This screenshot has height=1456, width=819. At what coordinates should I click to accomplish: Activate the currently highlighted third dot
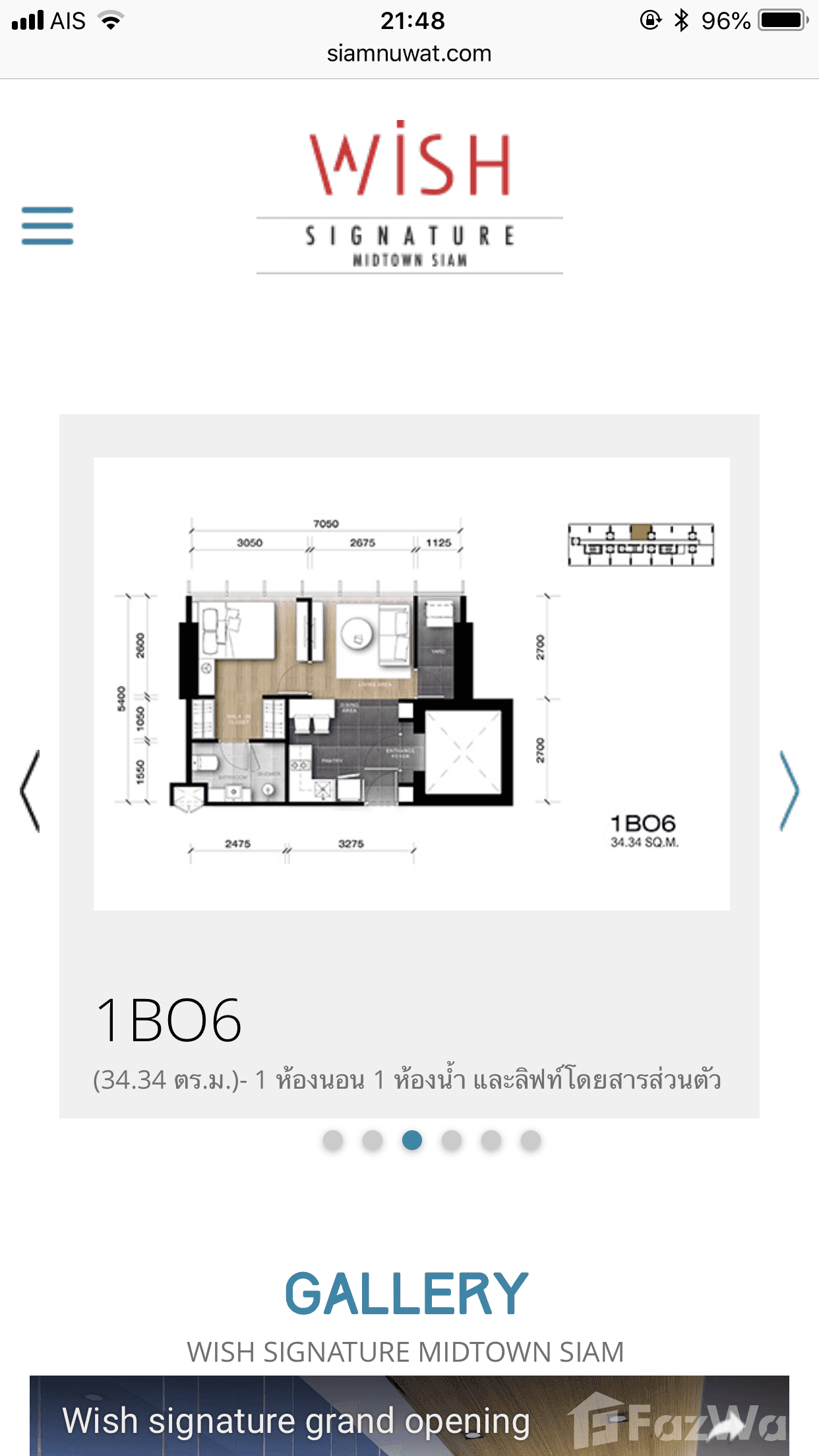[411, 1140]
